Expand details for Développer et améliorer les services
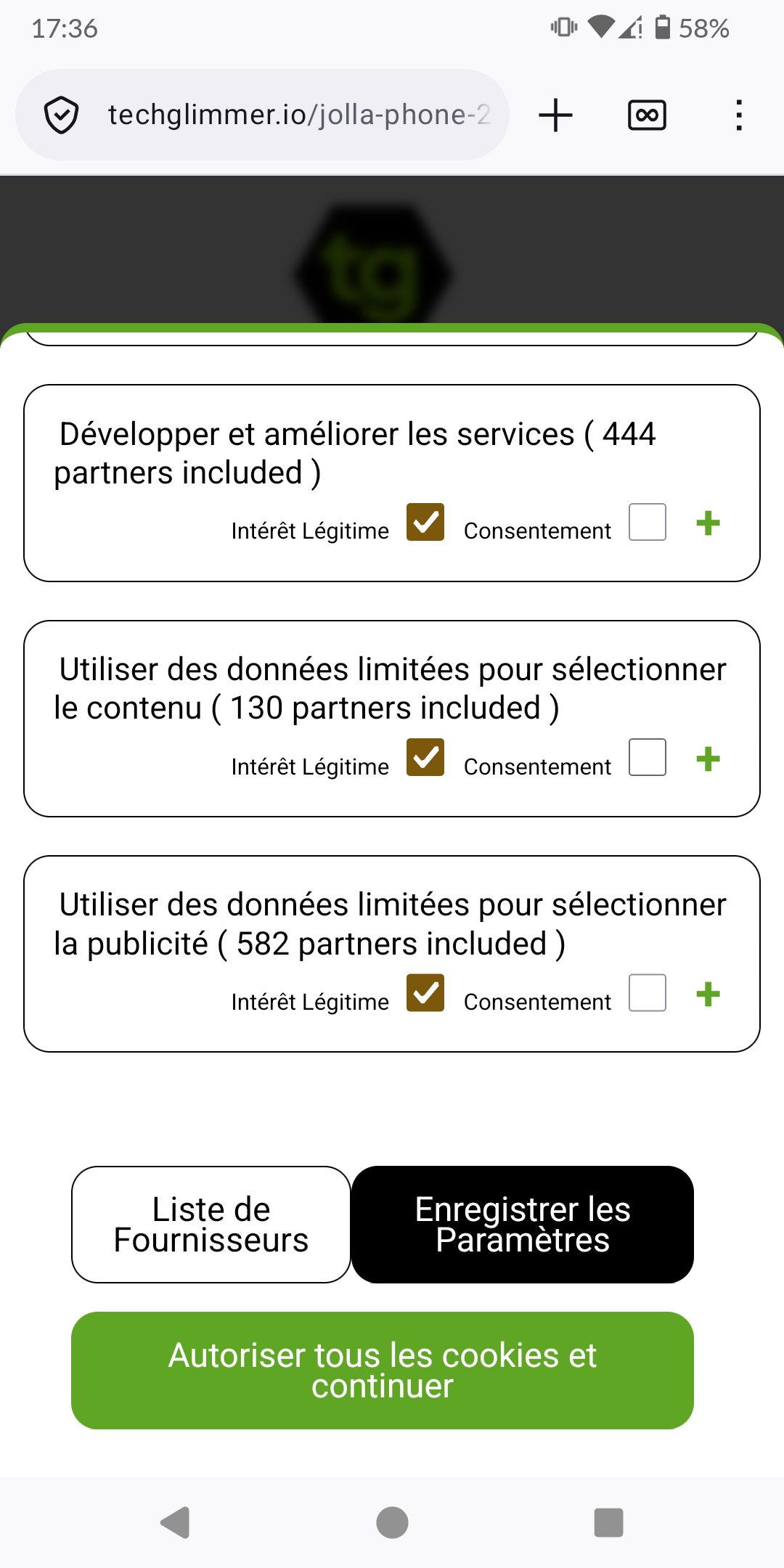784x1568 pixels. [709, 522]
